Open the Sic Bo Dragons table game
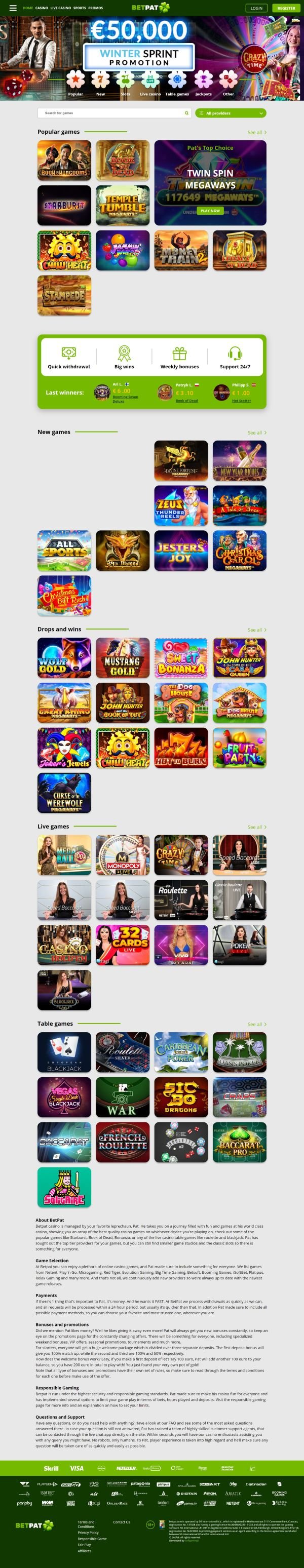 point(181,1097)
